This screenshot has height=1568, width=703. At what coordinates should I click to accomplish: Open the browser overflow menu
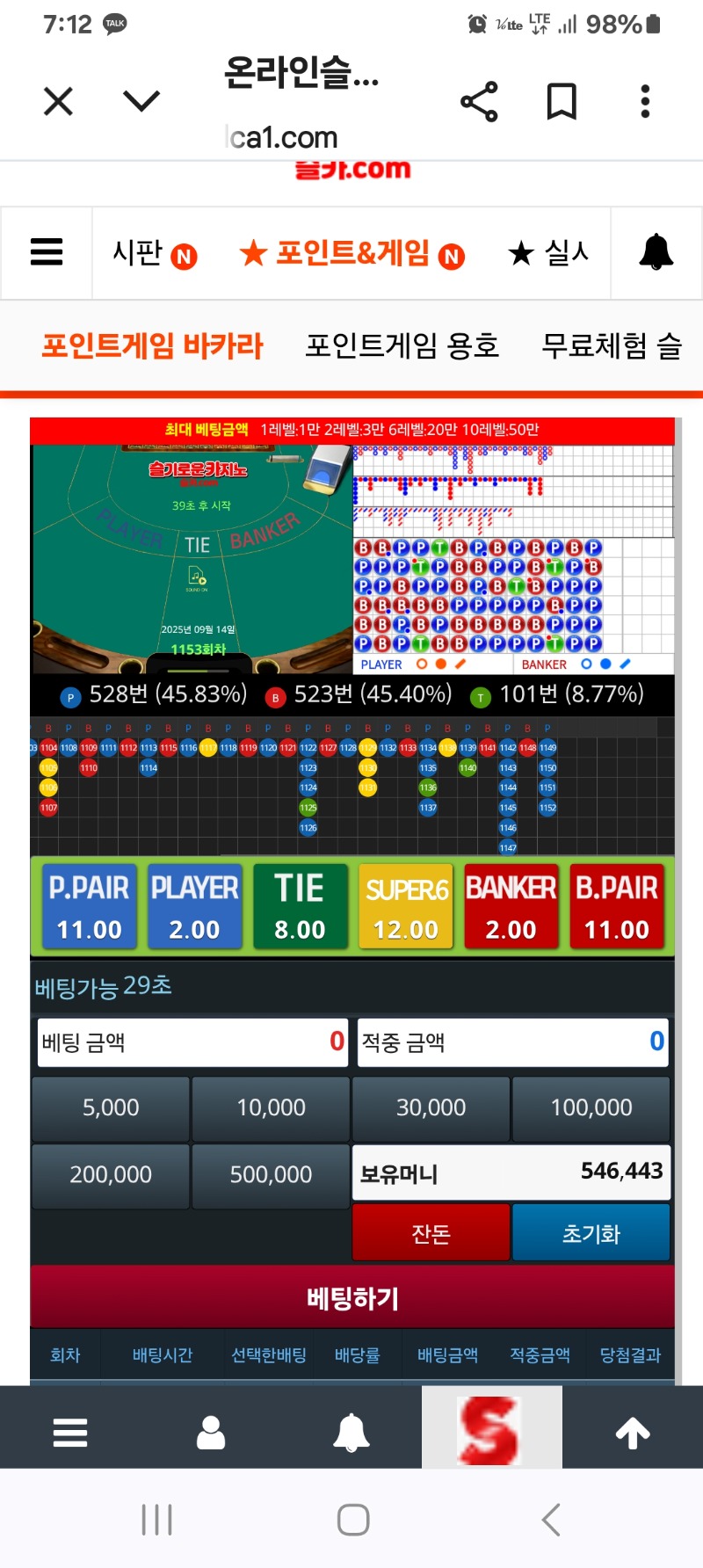(645, 102)
